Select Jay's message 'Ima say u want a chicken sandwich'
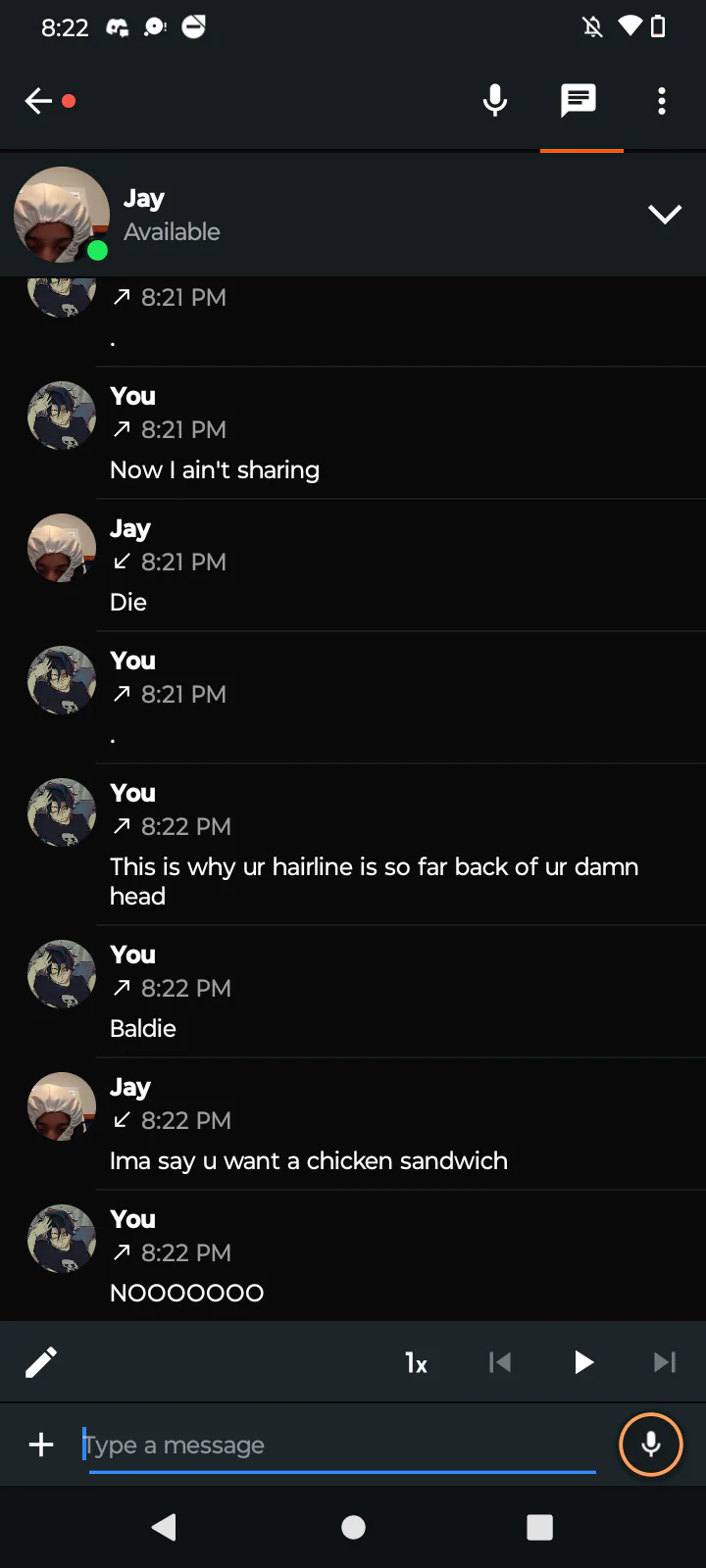 click(x=309, y=1160)
